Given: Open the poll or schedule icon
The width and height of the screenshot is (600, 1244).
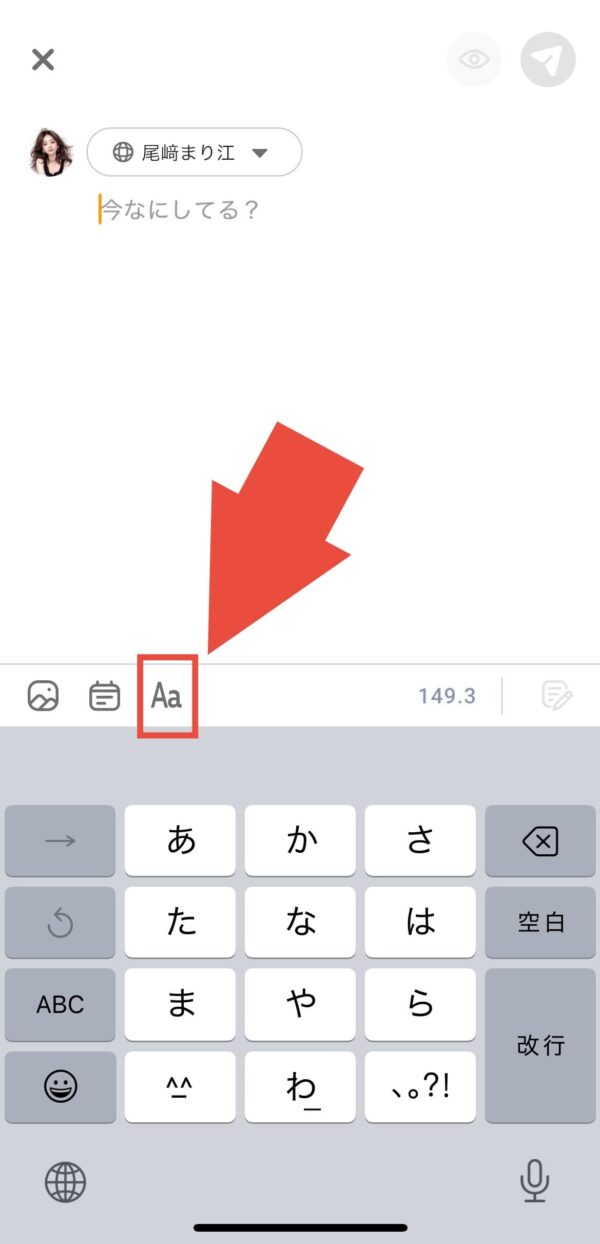Looking at the screenshot, I should coord(104,695).
